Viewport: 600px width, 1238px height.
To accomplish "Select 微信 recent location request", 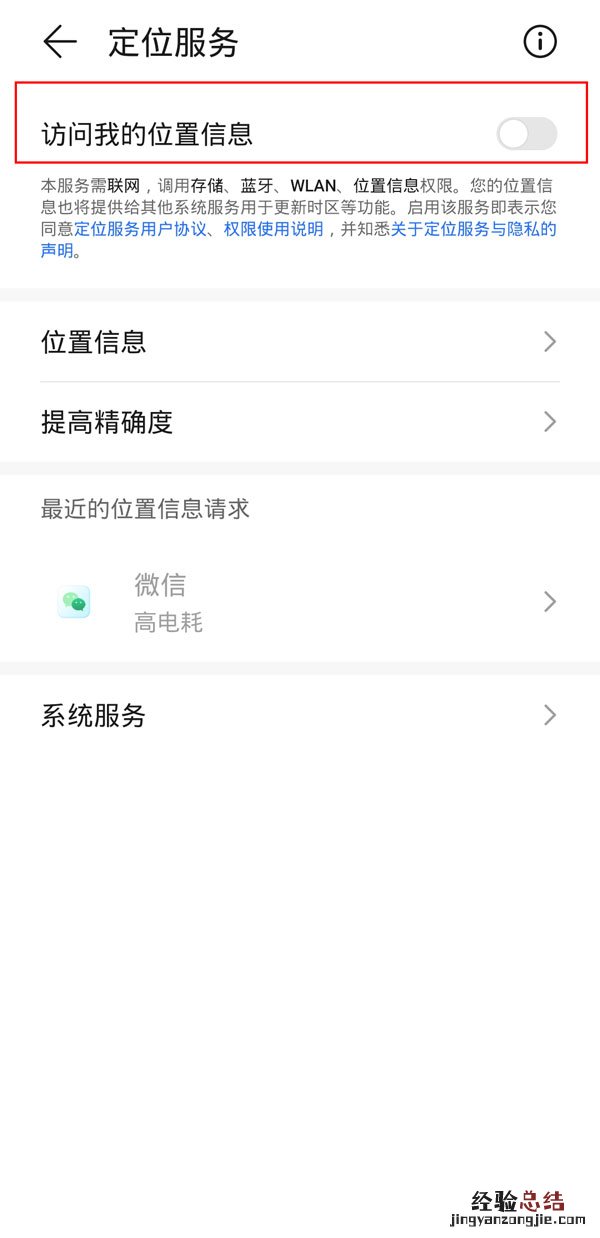I will point(300,602).
